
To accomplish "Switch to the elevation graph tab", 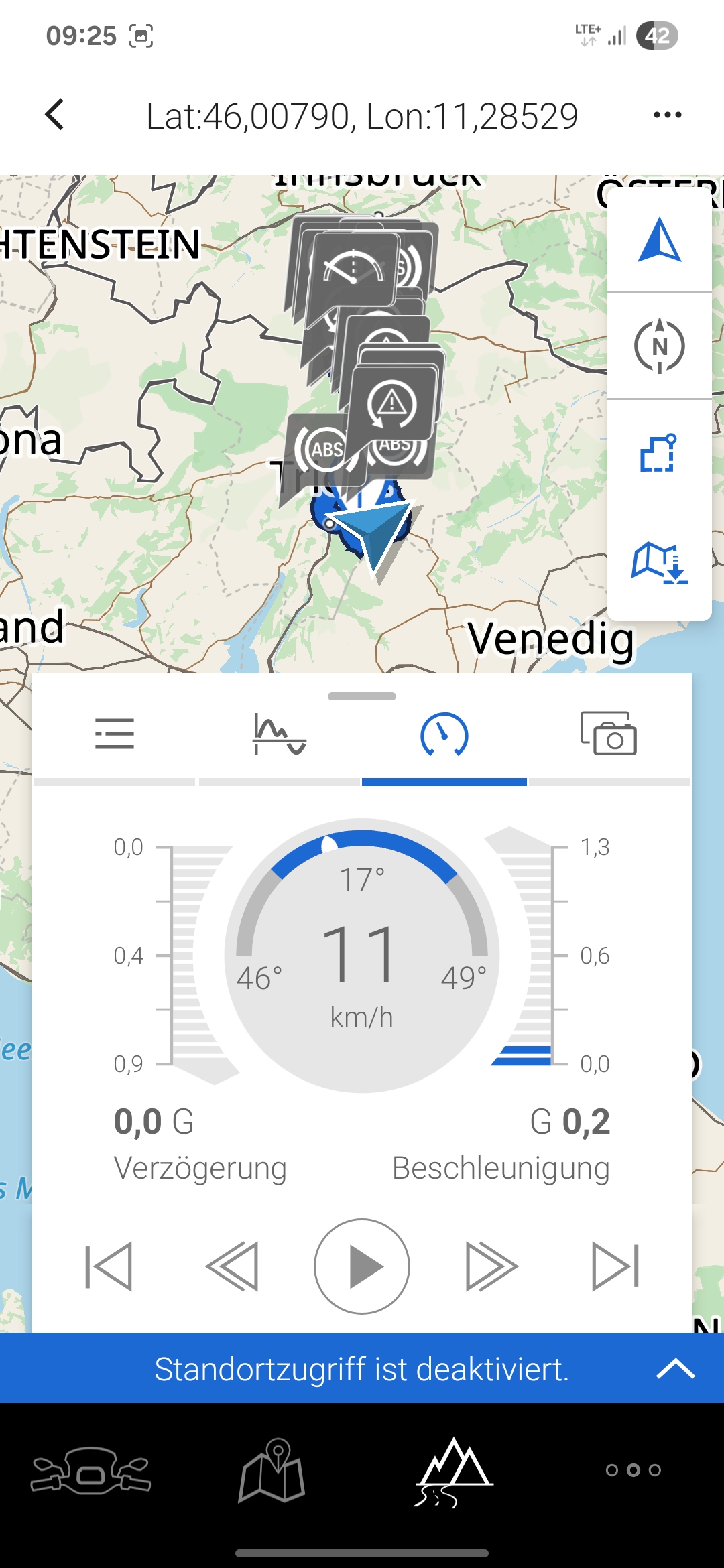I will point(280,734).
